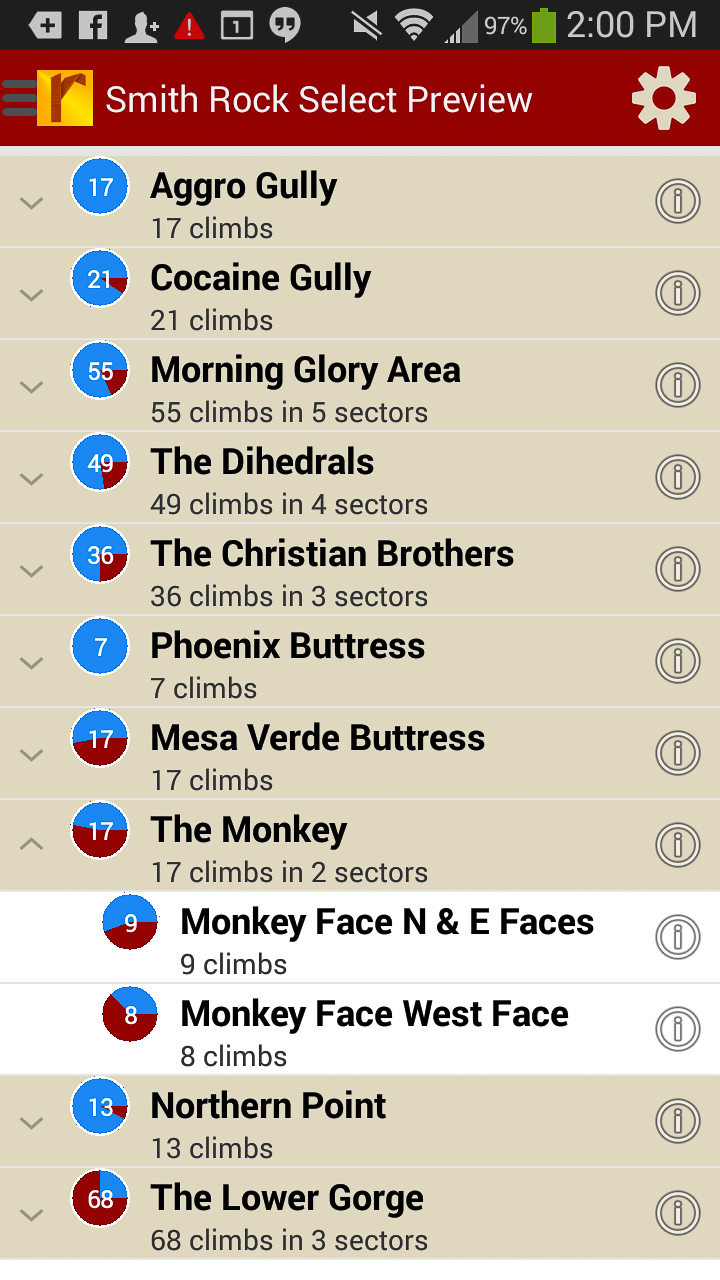Collapse The Monkey sectors
This screenshot has width=720, height=1280.
32,845
